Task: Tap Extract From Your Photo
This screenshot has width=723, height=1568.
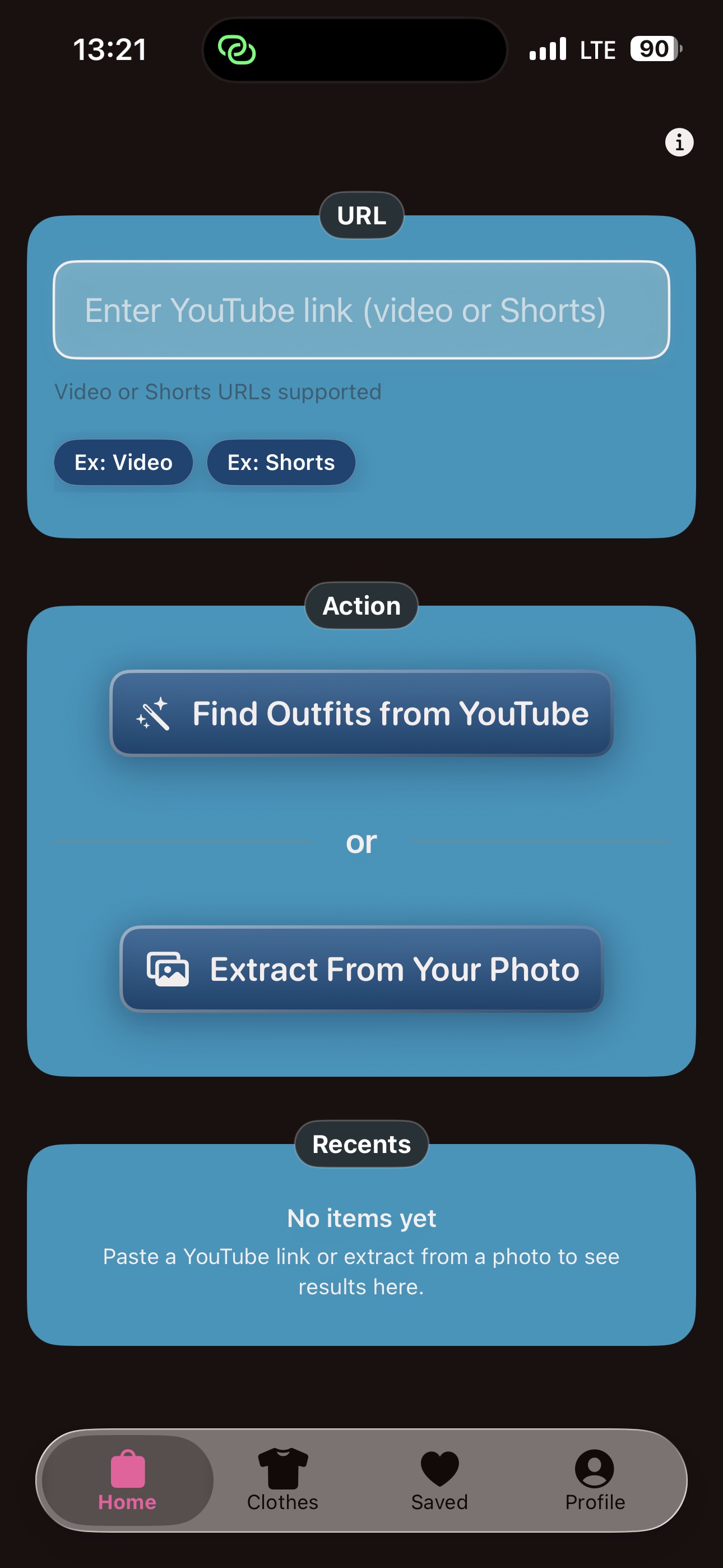Action: point(361,970)
